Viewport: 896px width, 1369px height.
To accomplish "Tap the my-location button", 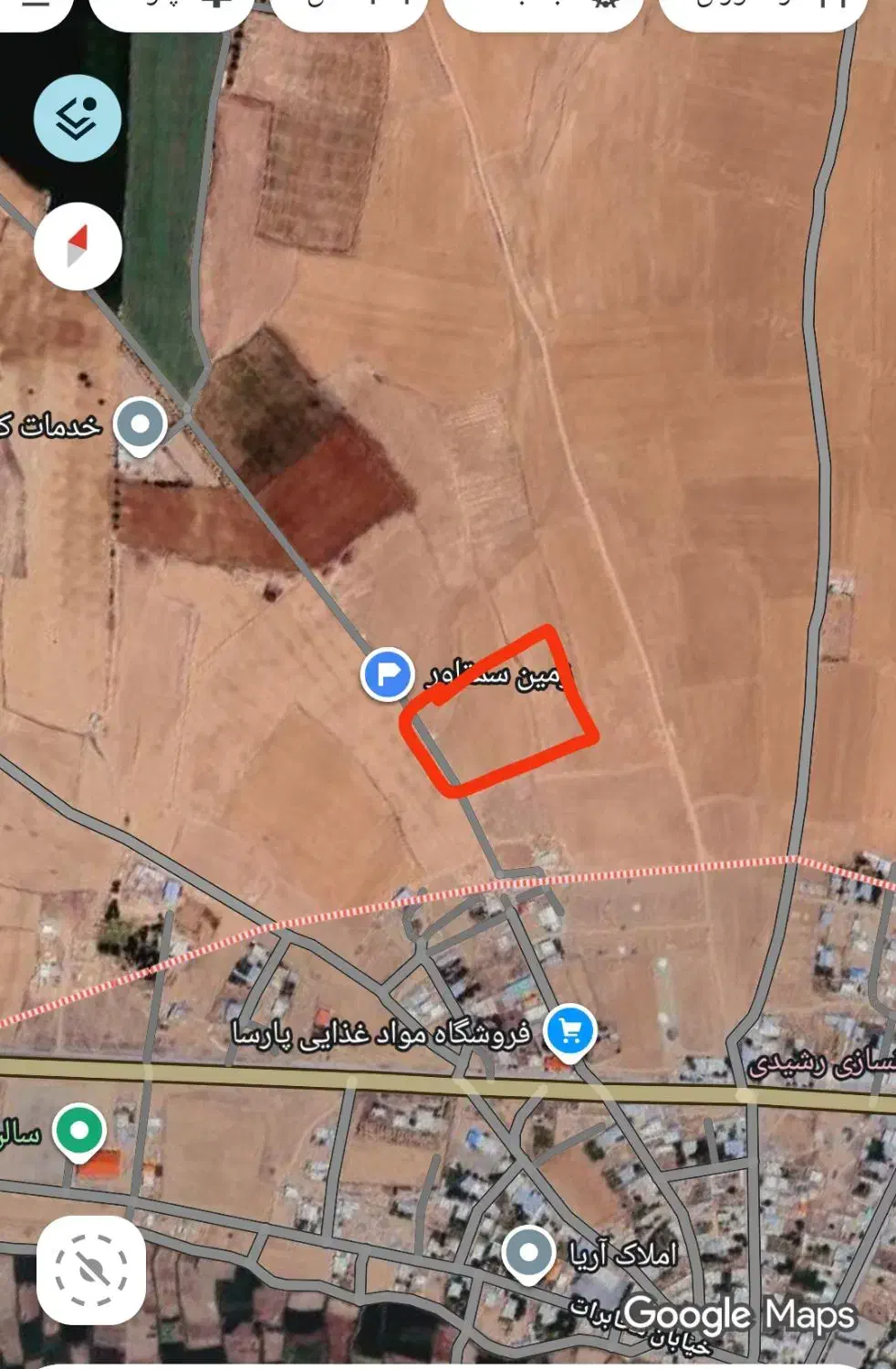I will tap(91, 1270).
